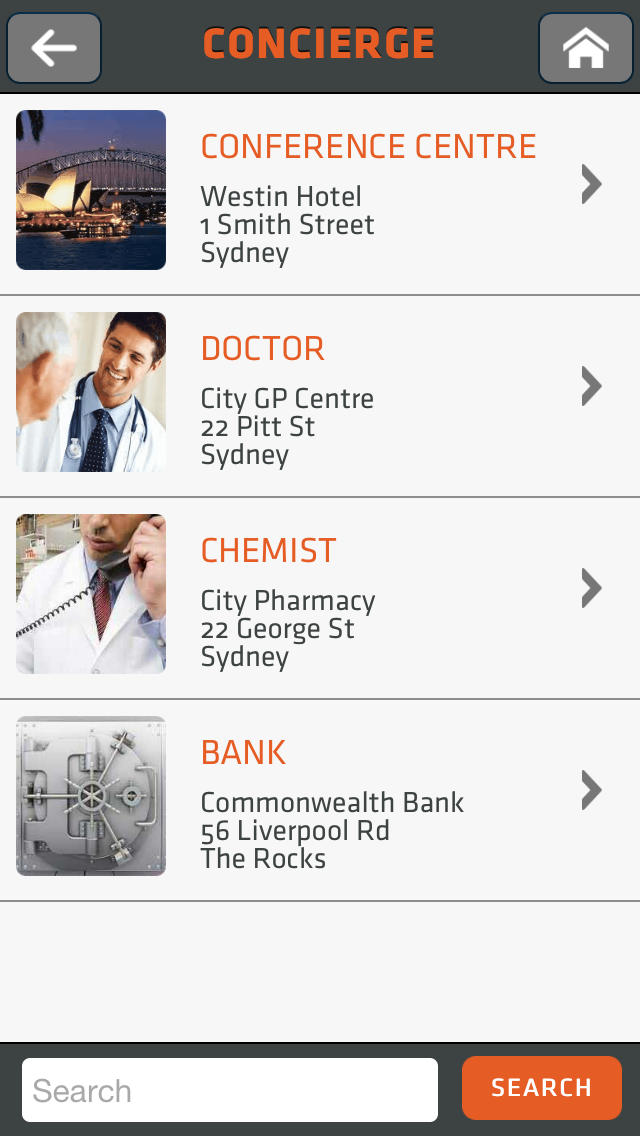Go back using the arrow button
The width and height of the screenshot is (640, 1136).
coord(54,47)
